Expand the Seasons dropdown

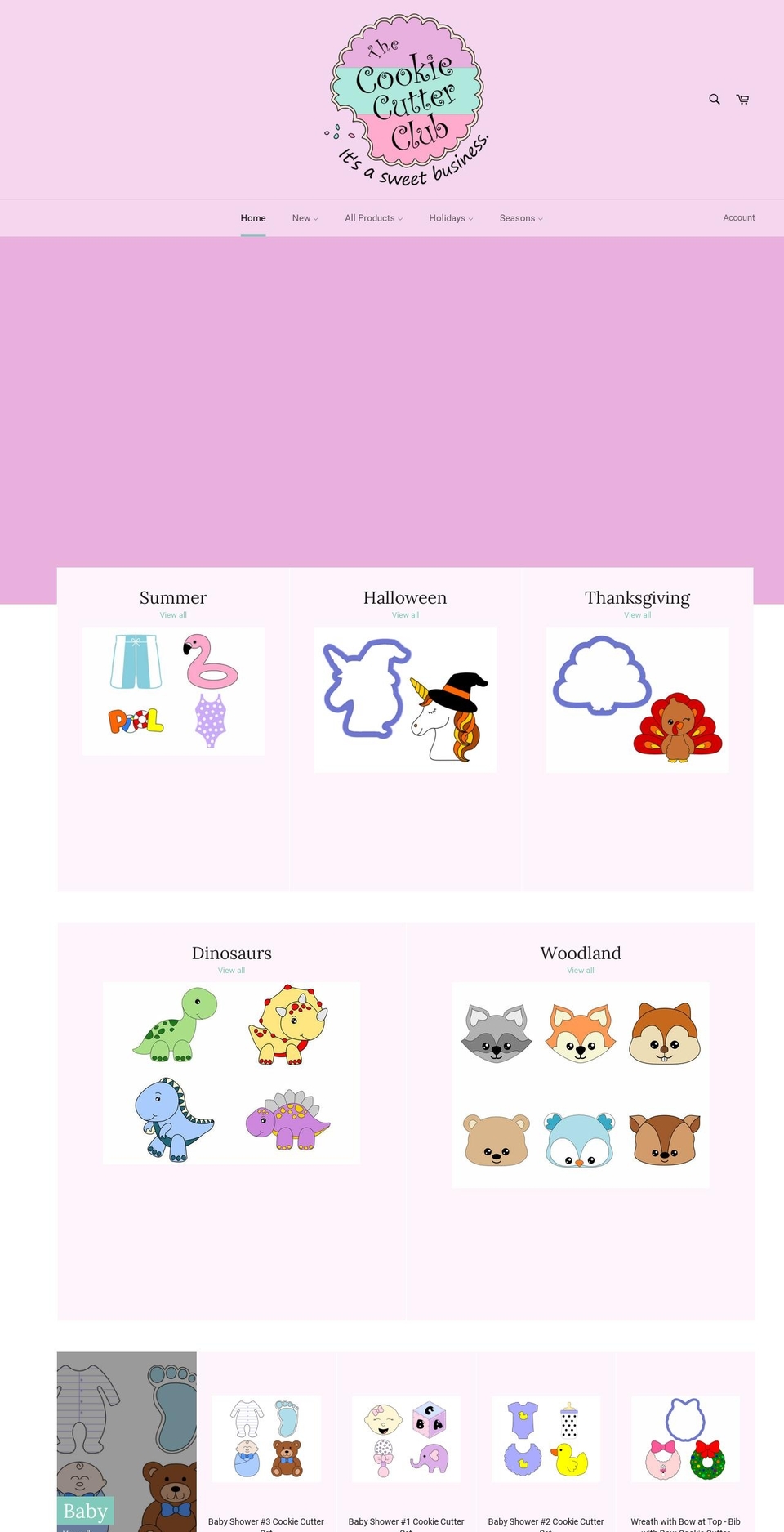520,218
